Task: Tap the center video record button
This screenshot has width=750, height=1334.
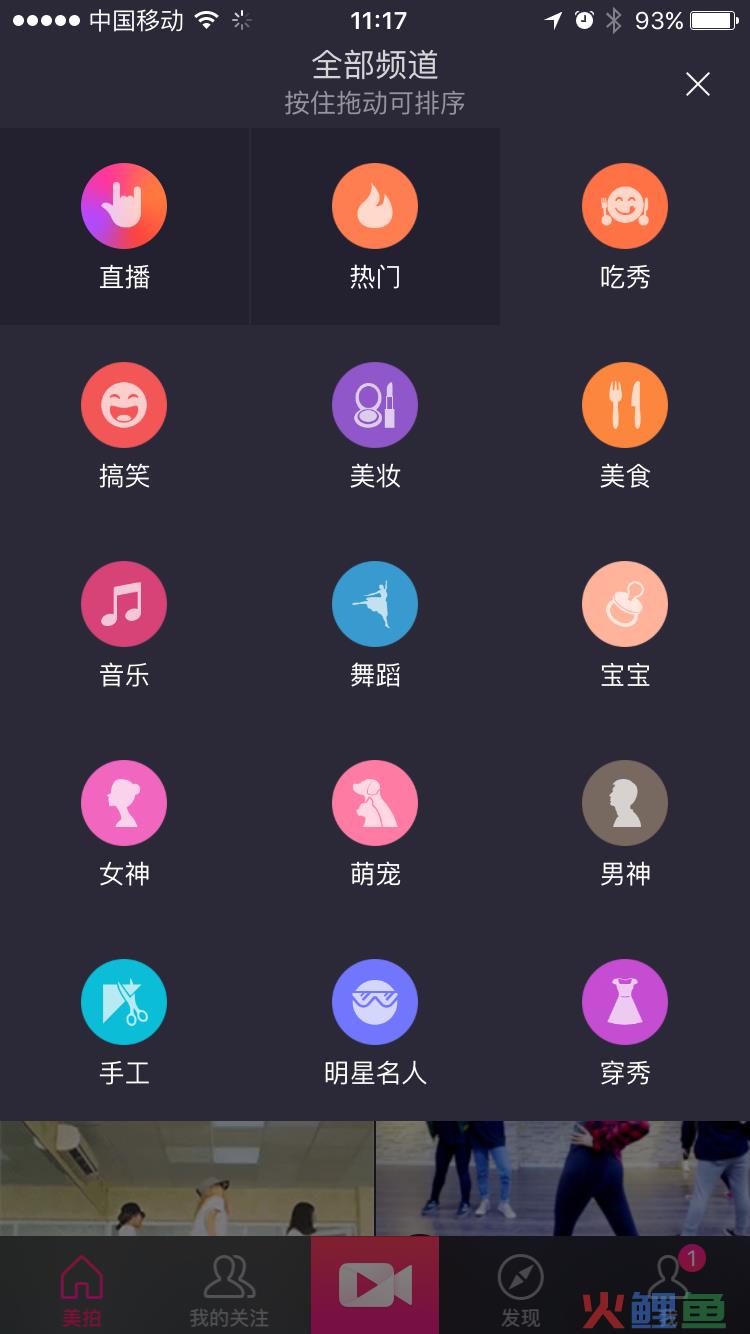Action: [375, 1286]
